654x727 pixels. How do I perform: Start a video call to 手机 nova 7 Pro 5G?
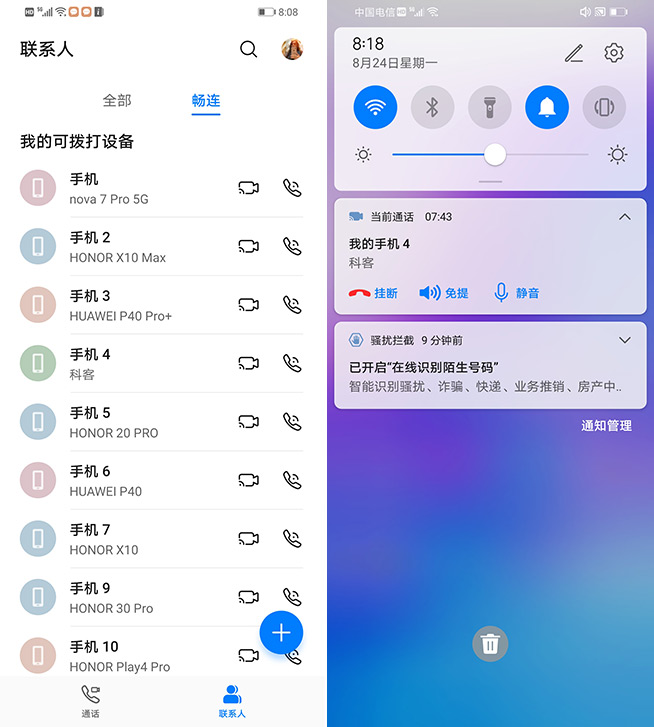click(x=249, y=188)
